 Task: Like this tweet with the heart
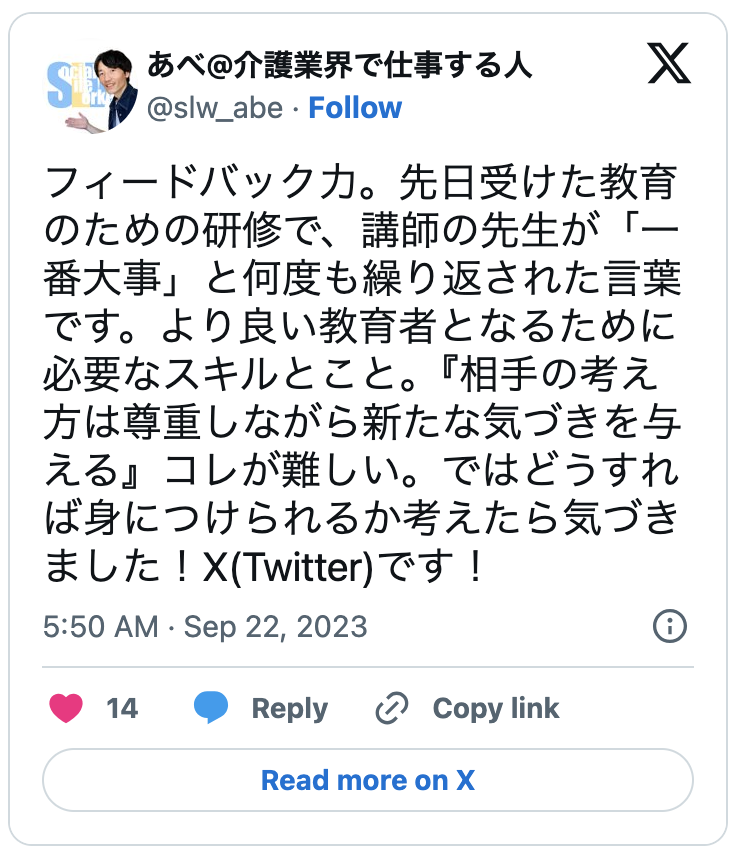coord(66,708)
